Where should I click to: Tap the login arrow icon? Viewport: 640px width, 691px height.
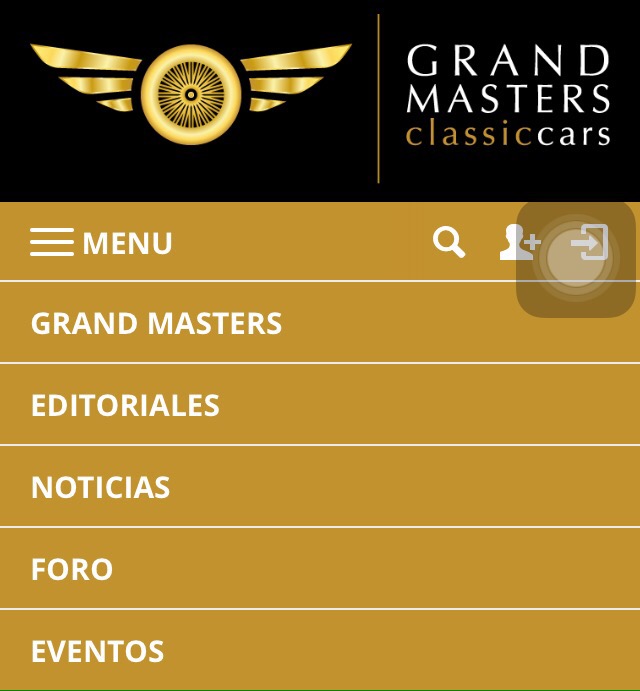click(x=590, y=243)
